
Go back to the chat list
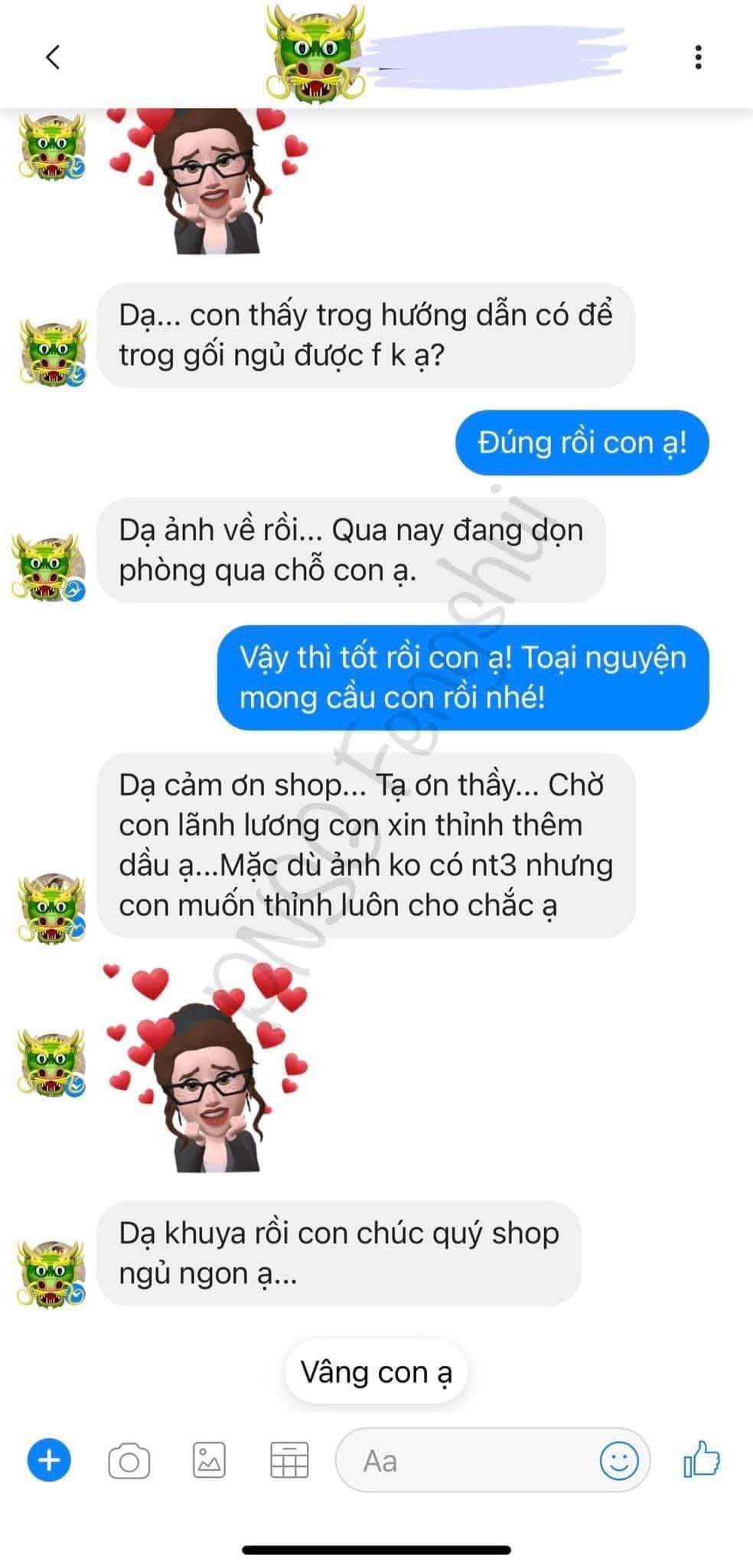coord(53,57)
